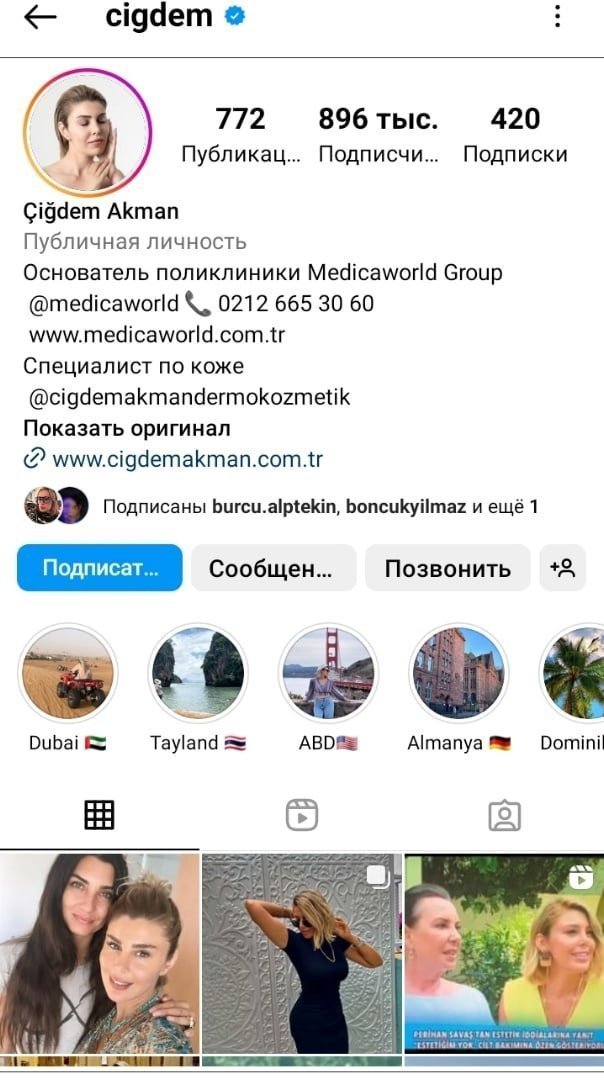
Task: Open the www.cigdemakman.com.tr link
Action: [187, 459]
